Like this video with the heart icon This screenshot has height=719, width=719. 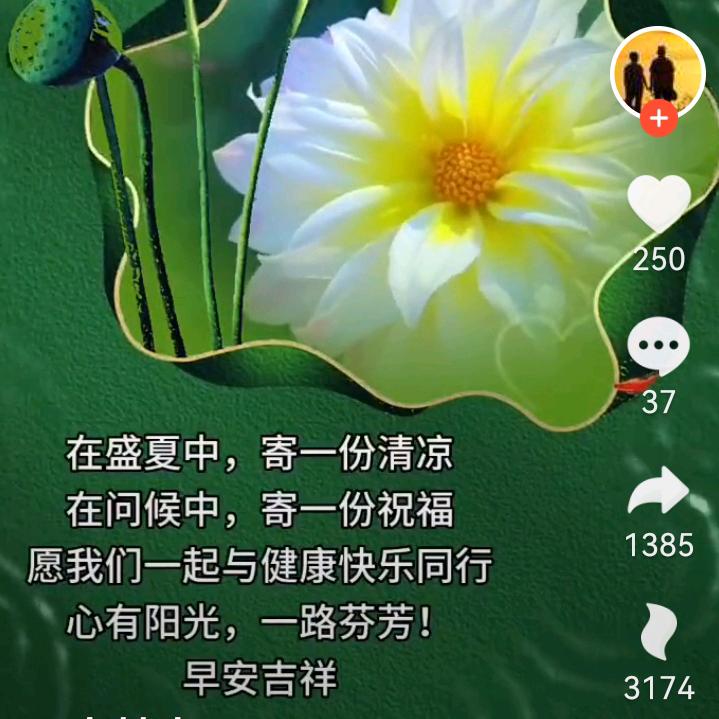tap(659, 203)
